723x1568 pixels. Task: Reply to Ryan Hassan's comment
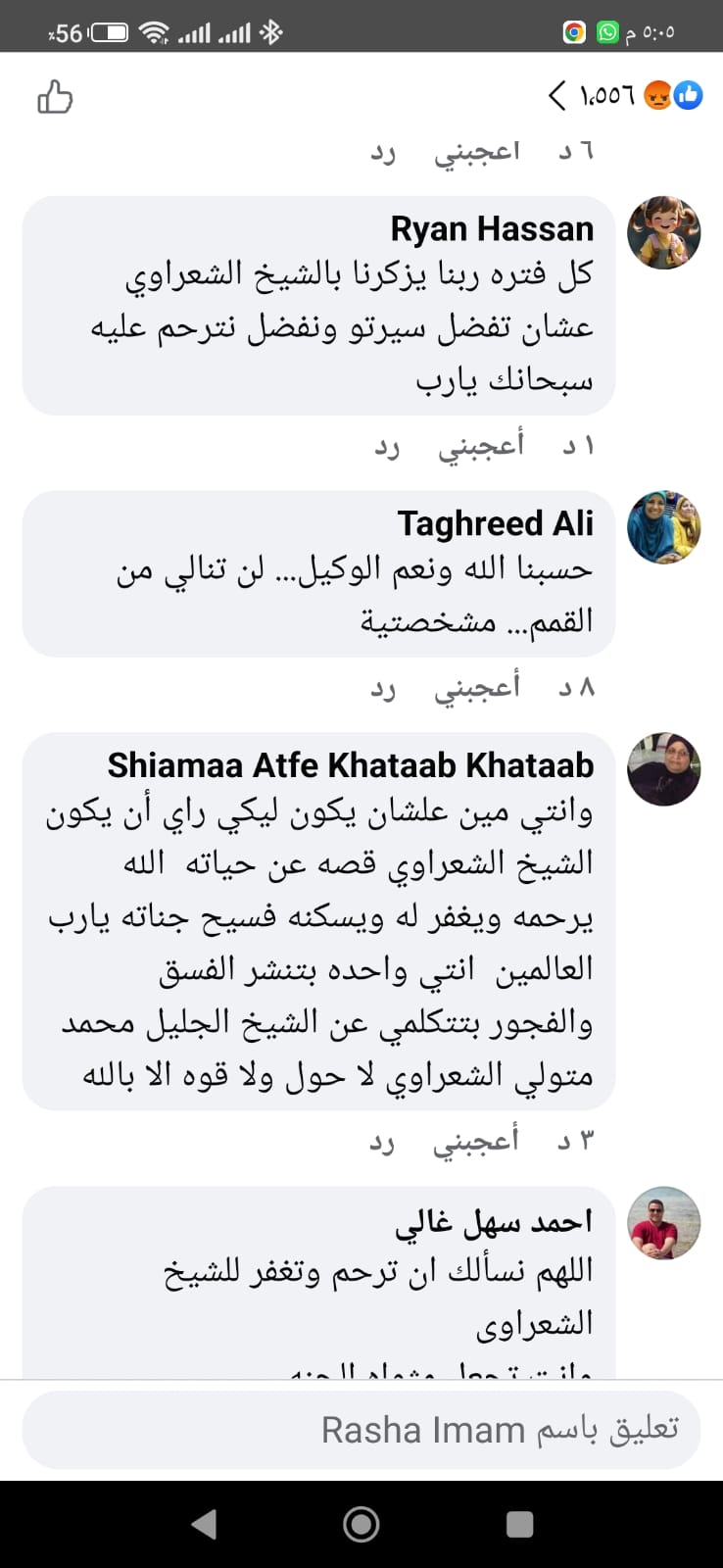click(x=387, y=447)
